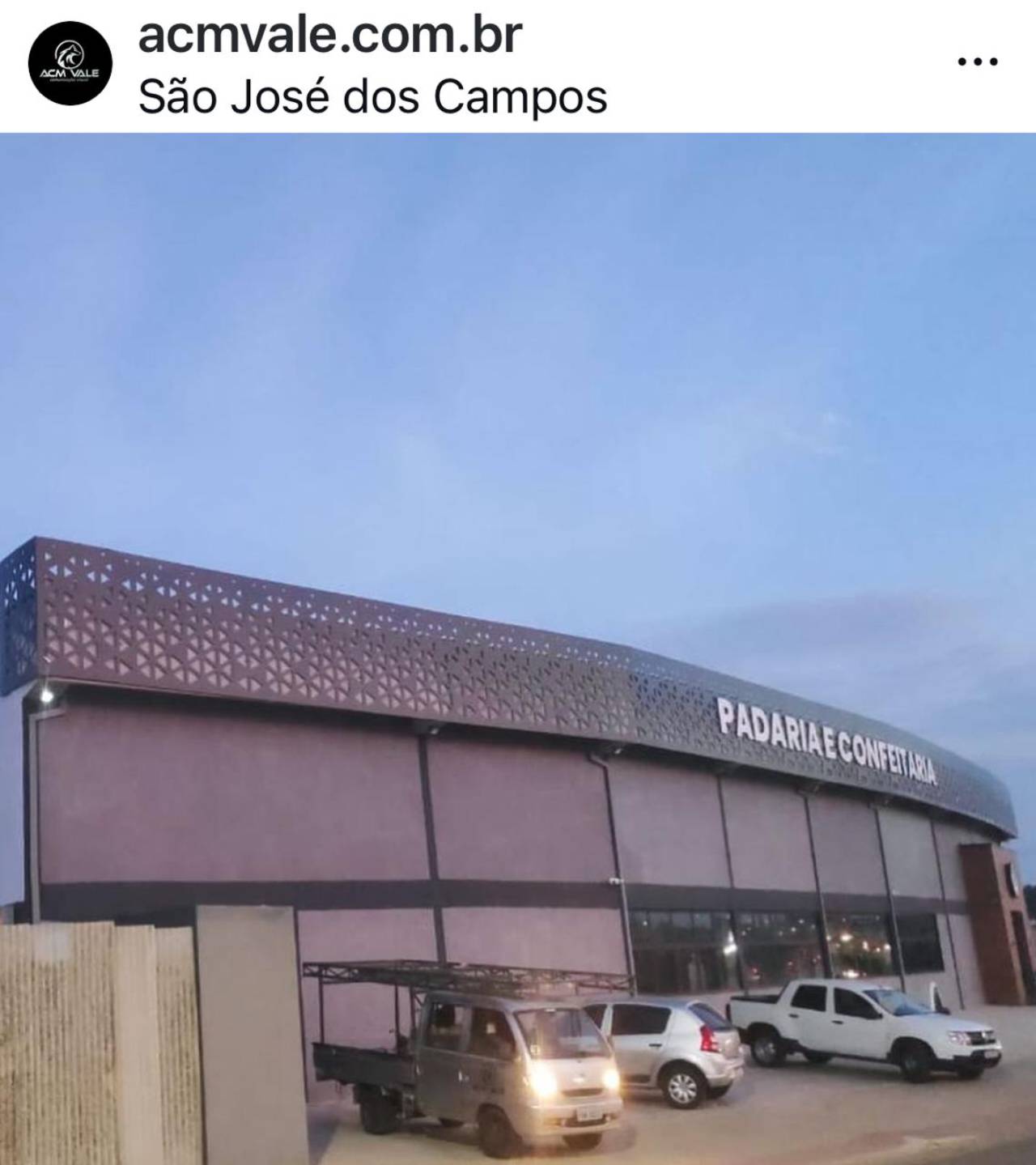
Task: Open the São José dos Campos location
Action: (x=372, y=98)
